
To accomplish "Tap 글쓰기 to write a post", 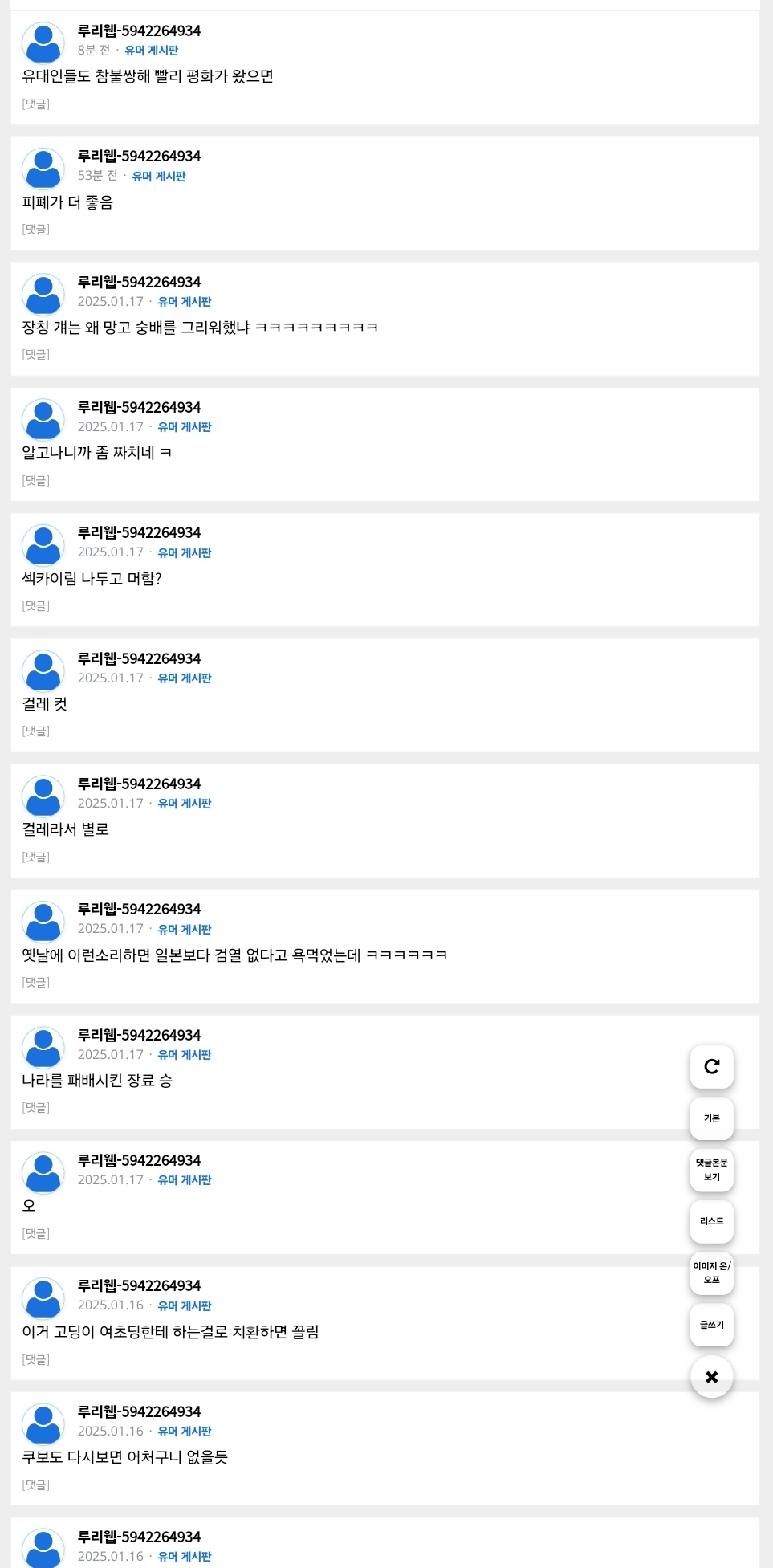I will point(711,1325).
